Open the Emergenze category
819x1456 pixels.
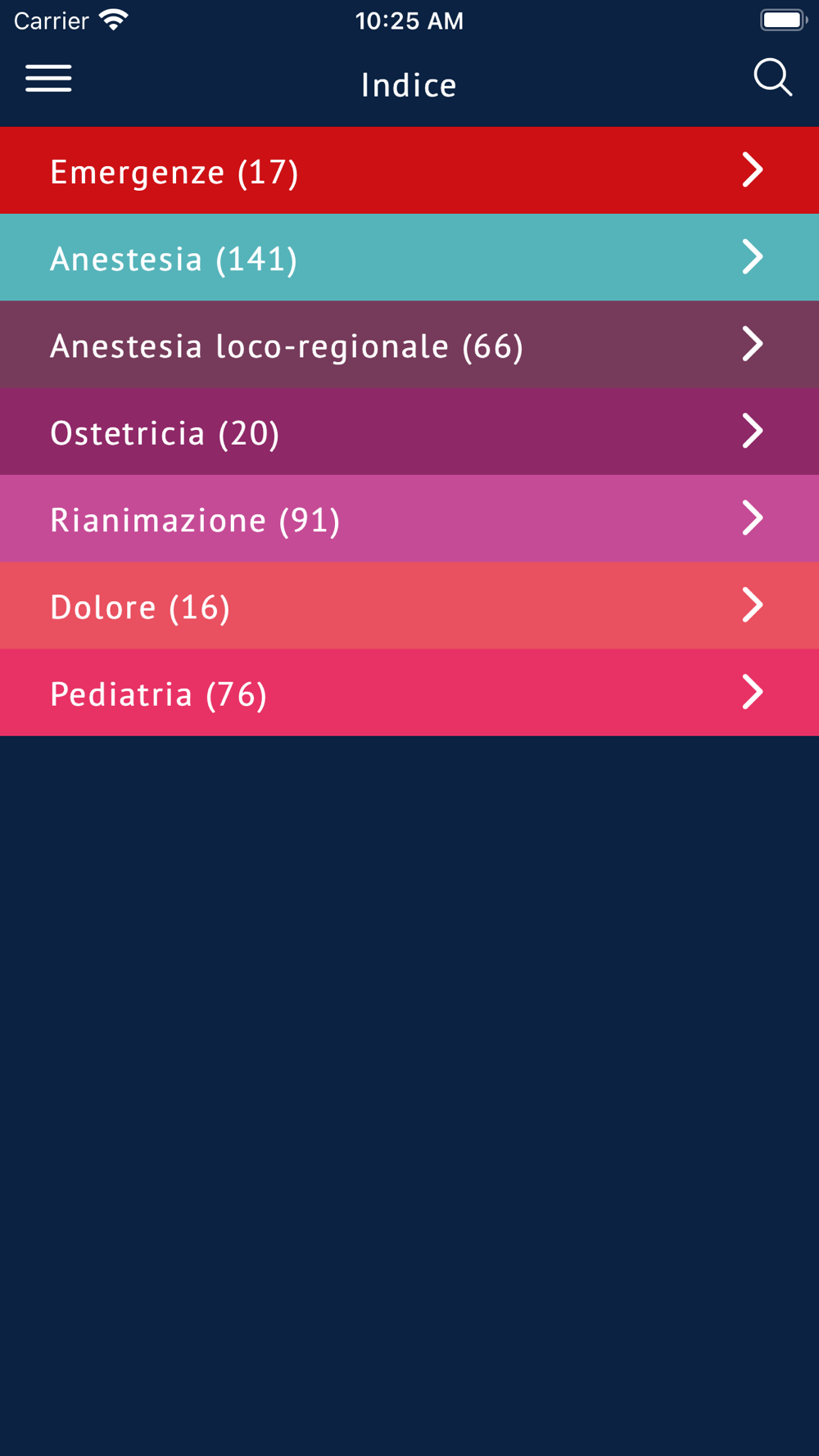409,171
